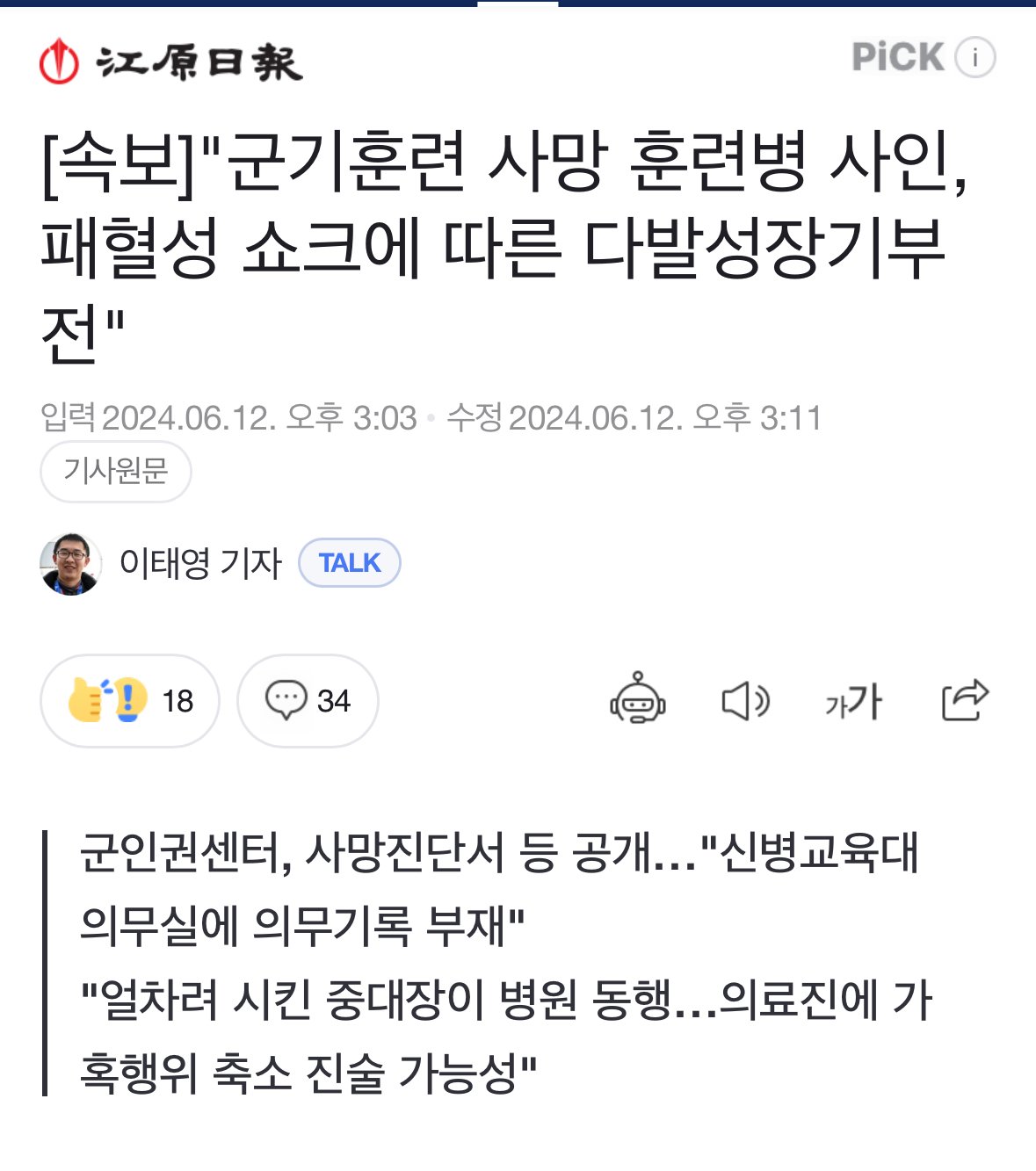Open the PiCK info icon
1036x1171 pixels.
[x=974, y=58]
